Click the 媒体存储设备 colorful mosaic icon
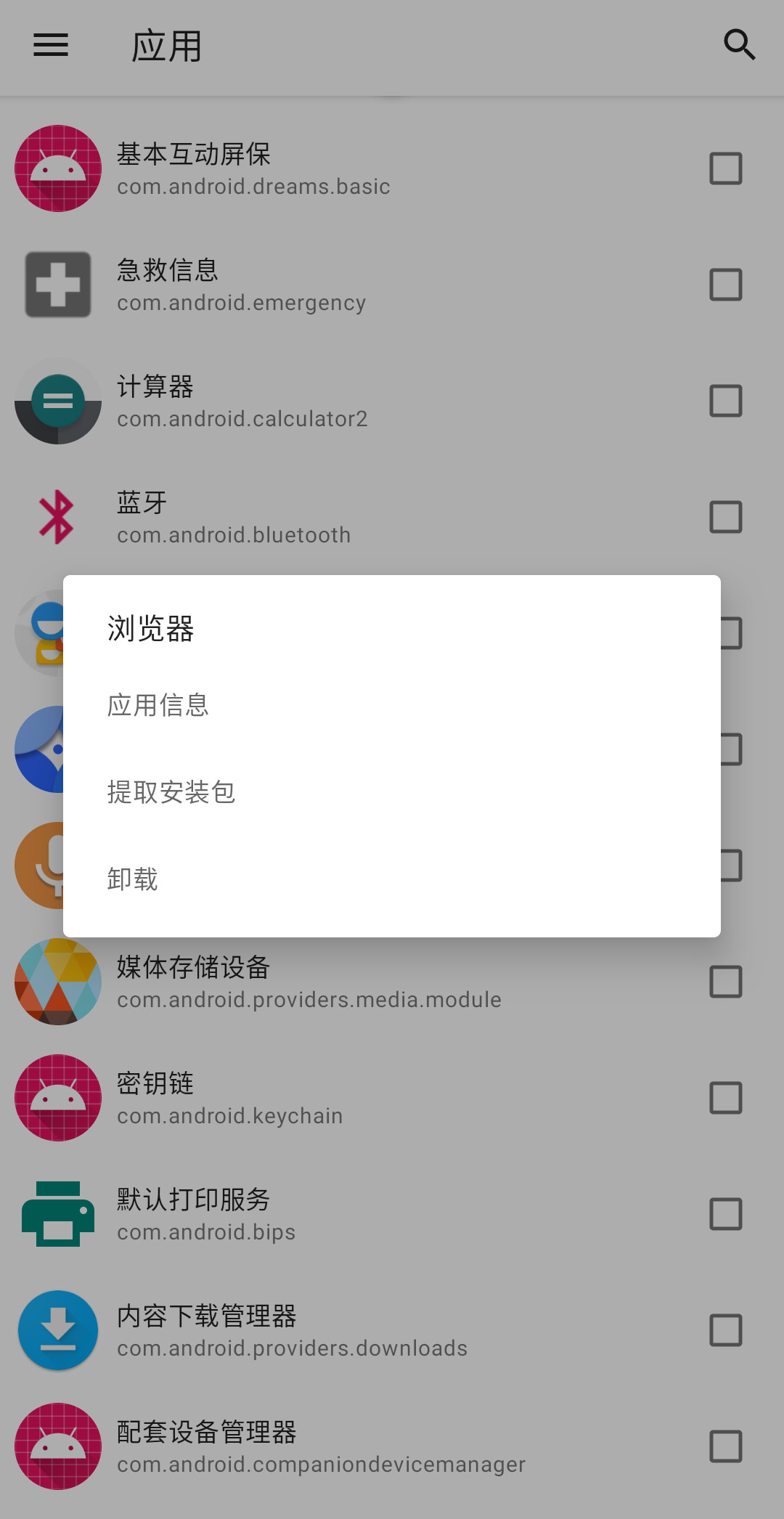 58,982
